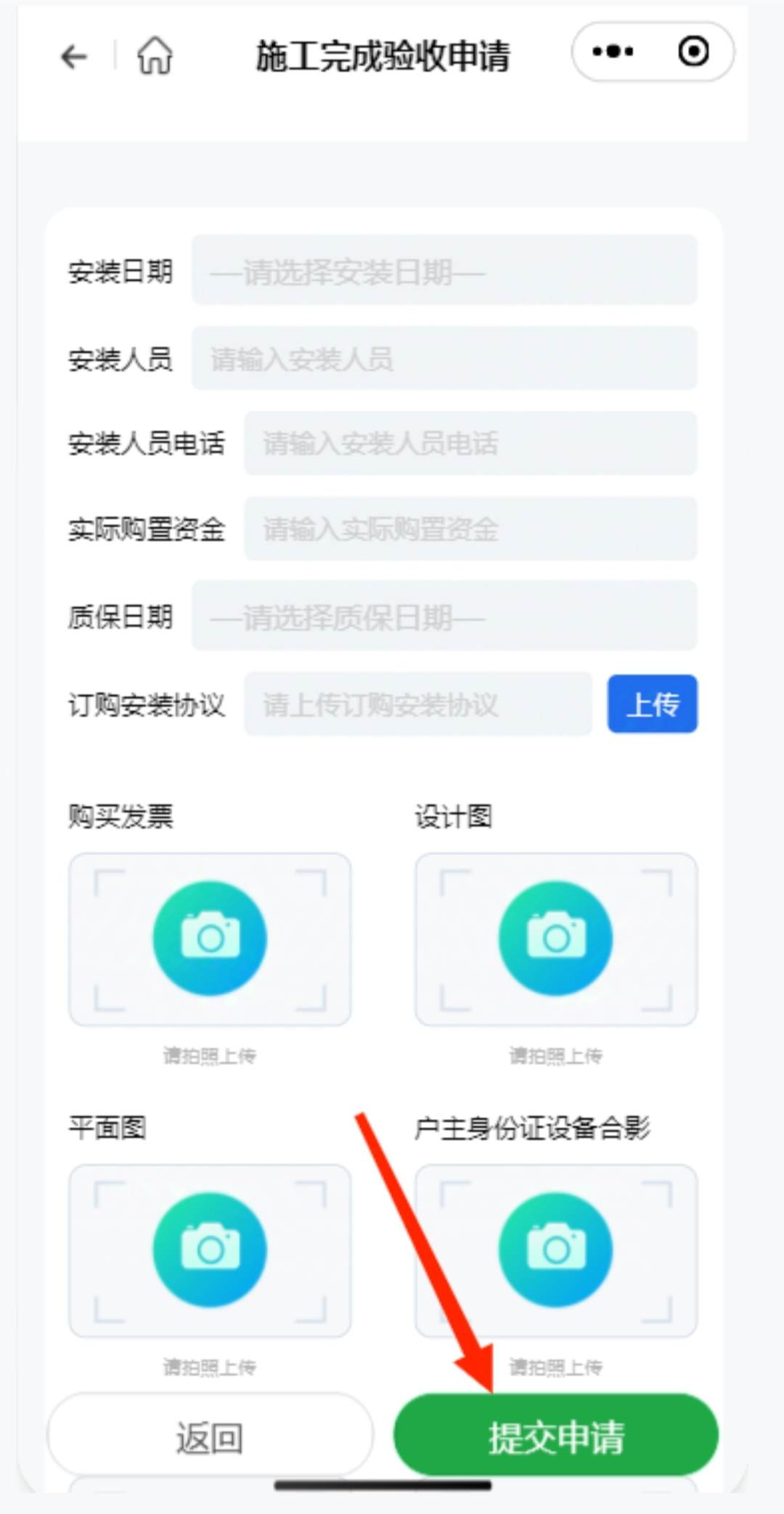Focus the 实际购置资金 input field
This screenshot has width=784, height=1514.
470,529
